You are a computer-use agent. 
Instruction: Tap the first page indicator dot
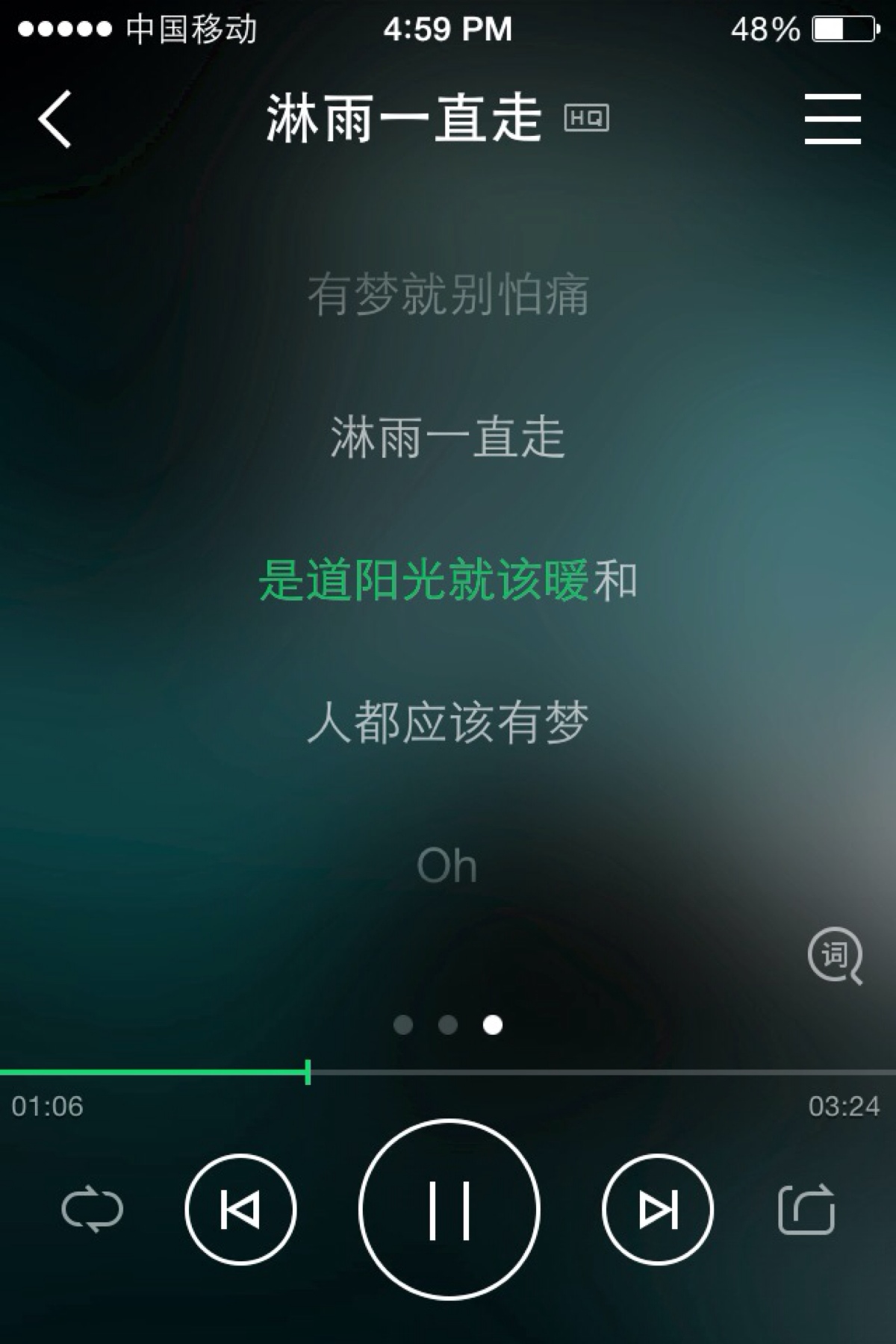403,1025
